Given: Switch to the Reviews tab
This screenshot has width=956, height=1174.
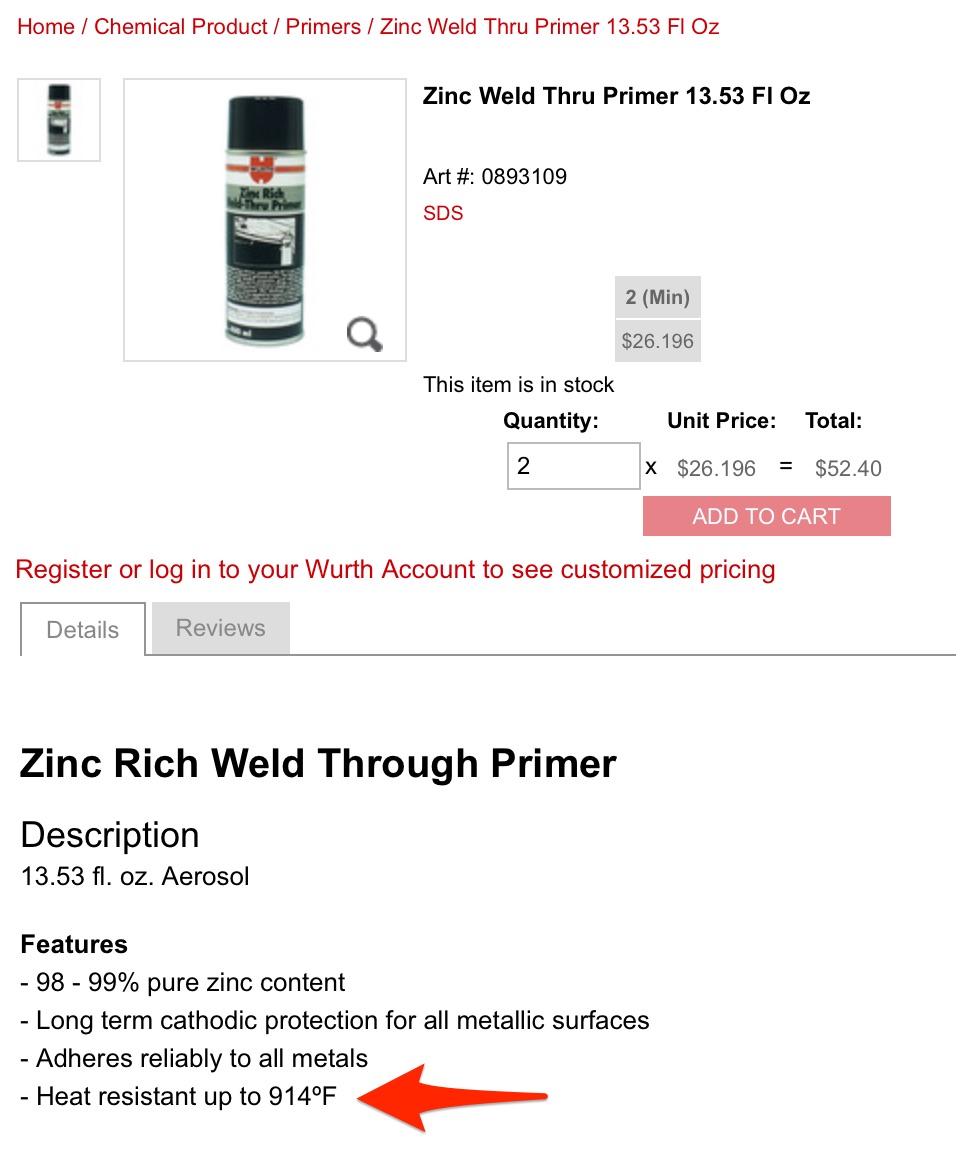Looking at the screenshot, I should click(220, 628).
